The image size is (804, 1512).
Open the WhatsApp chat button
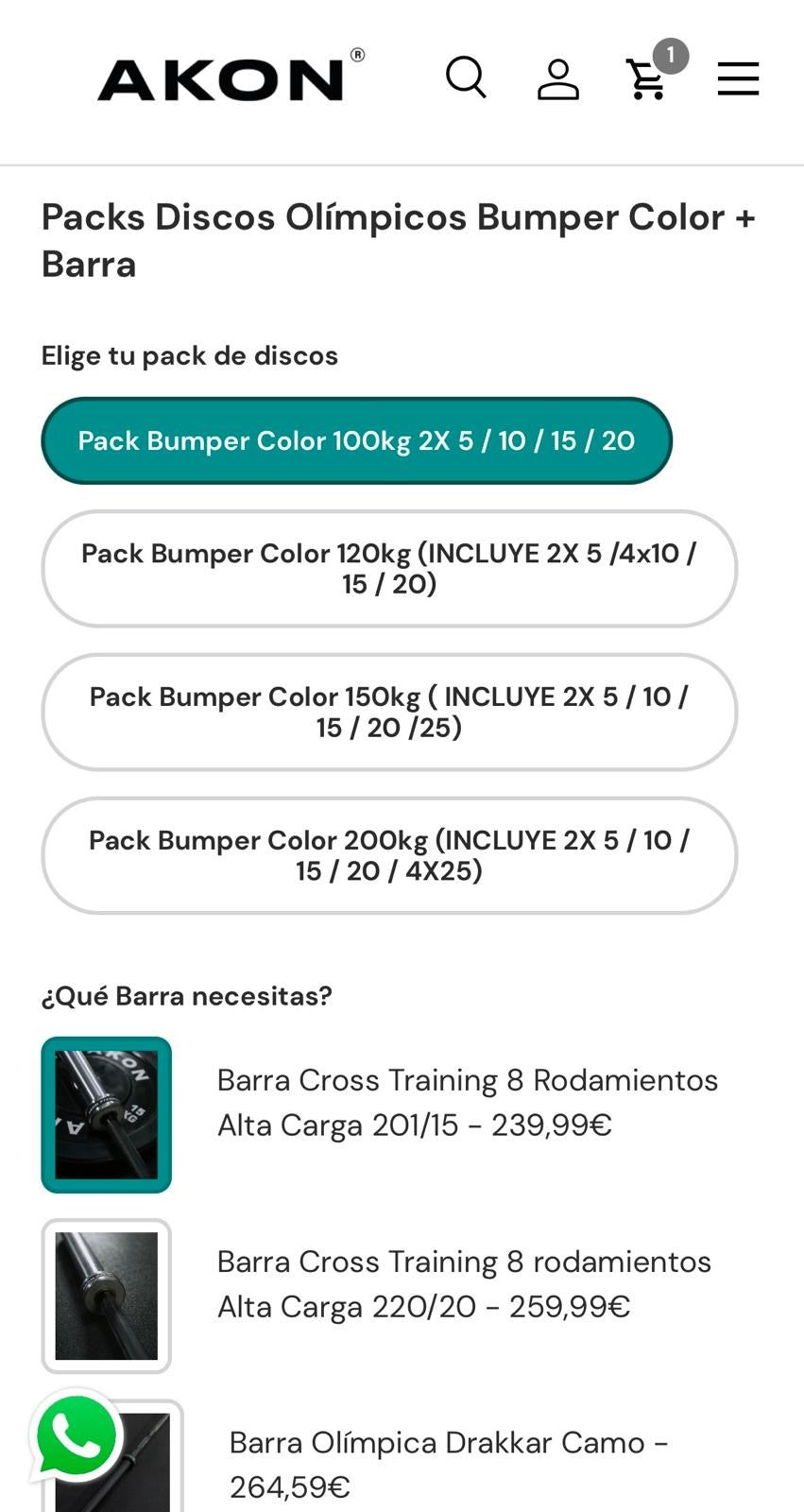click(x=77, y=1436)
